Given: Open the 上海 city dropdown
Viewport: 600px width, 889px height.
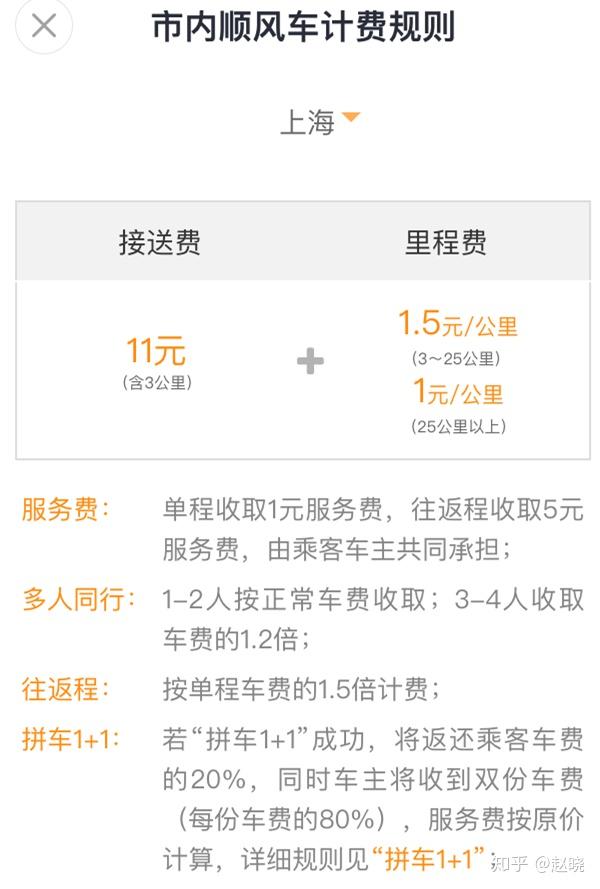Looking at the screenshot, I should 320,122.
